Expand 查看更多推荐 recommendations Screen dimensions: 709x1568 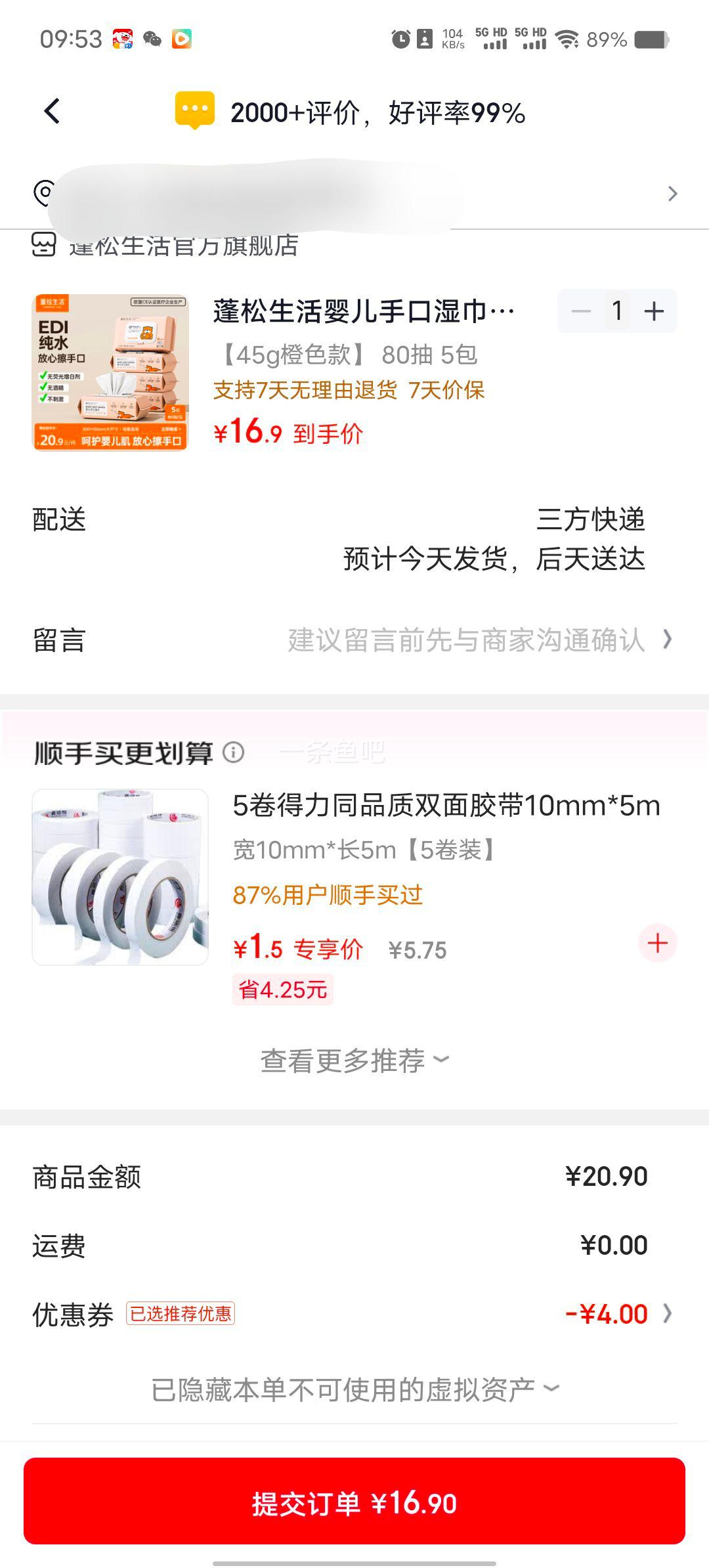tap(354, 1060)
